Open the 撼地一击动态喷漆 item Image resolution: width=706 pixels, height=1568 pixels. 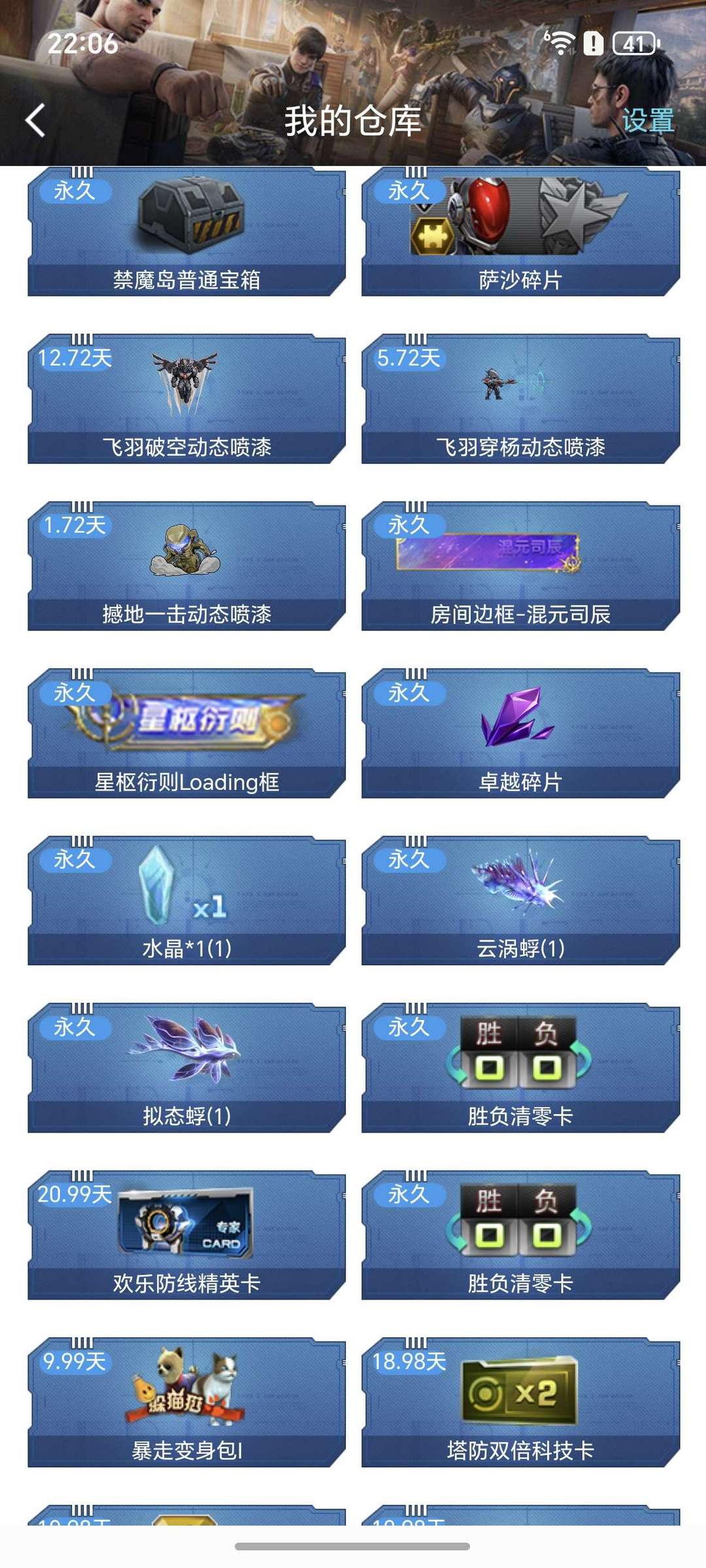tap(186, 567)
